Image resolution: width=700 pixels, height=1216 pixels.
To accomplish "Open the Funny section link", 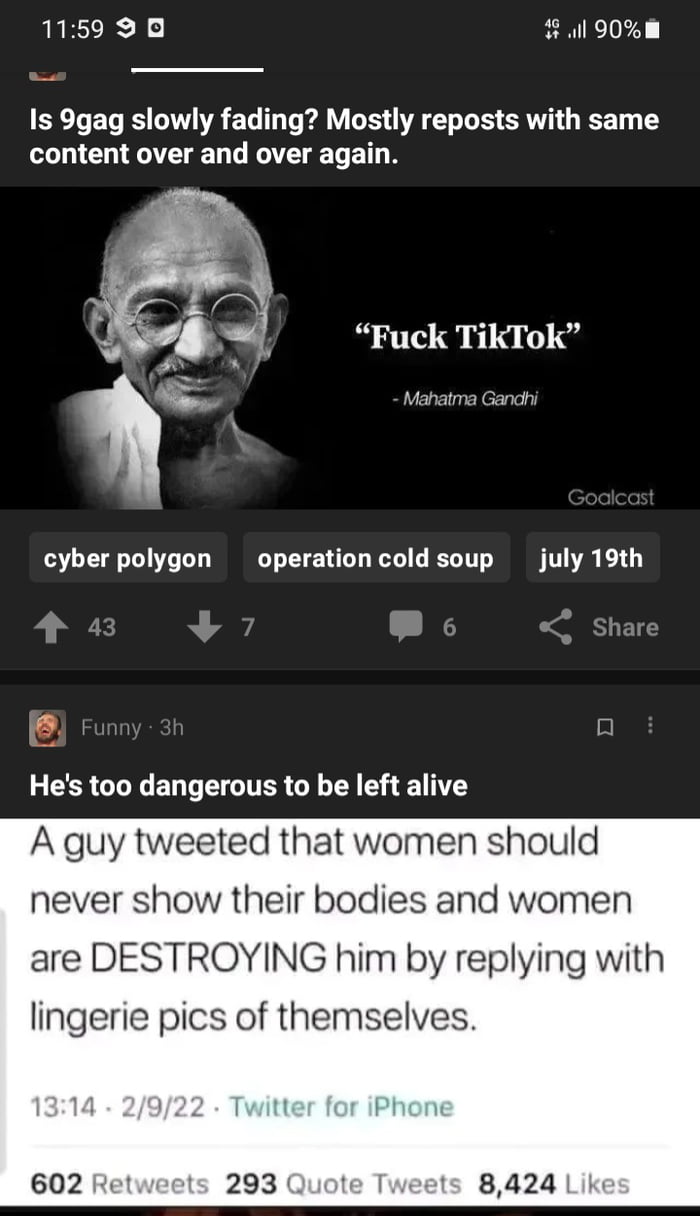I will coord(110,728).
